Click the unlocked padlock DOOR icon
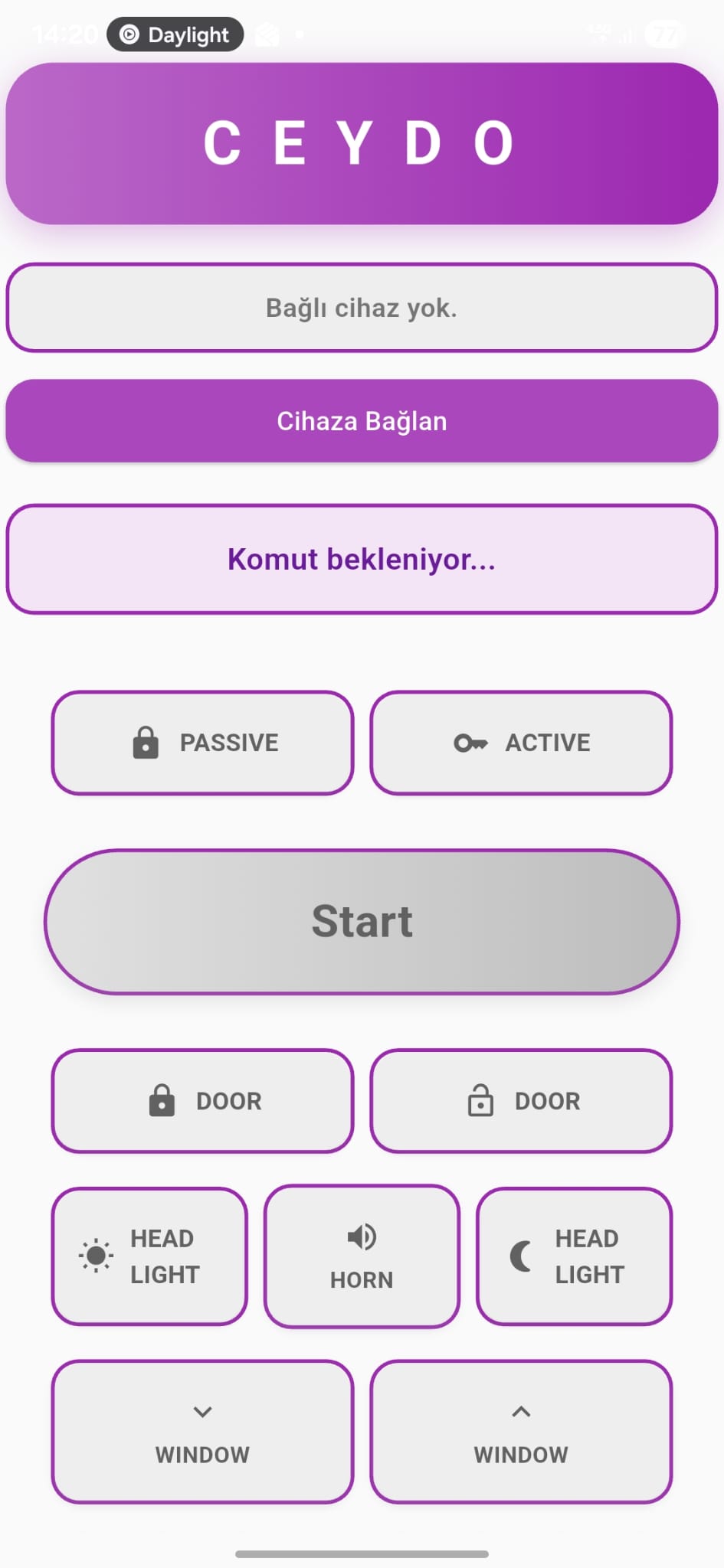Screen dimensions: 724x1568 (480, 1101)
